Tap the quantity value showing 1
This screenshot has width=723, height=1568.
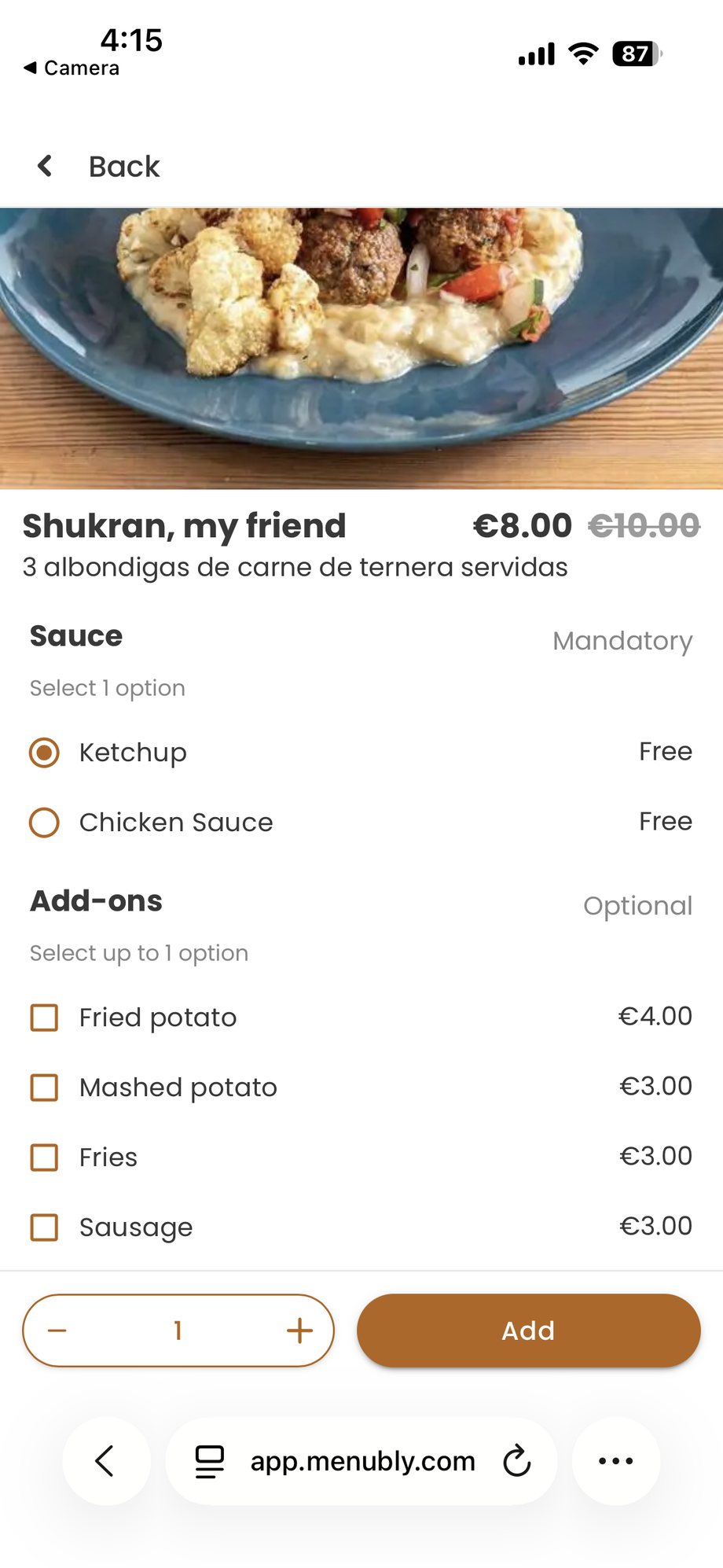coord(178,1330)
